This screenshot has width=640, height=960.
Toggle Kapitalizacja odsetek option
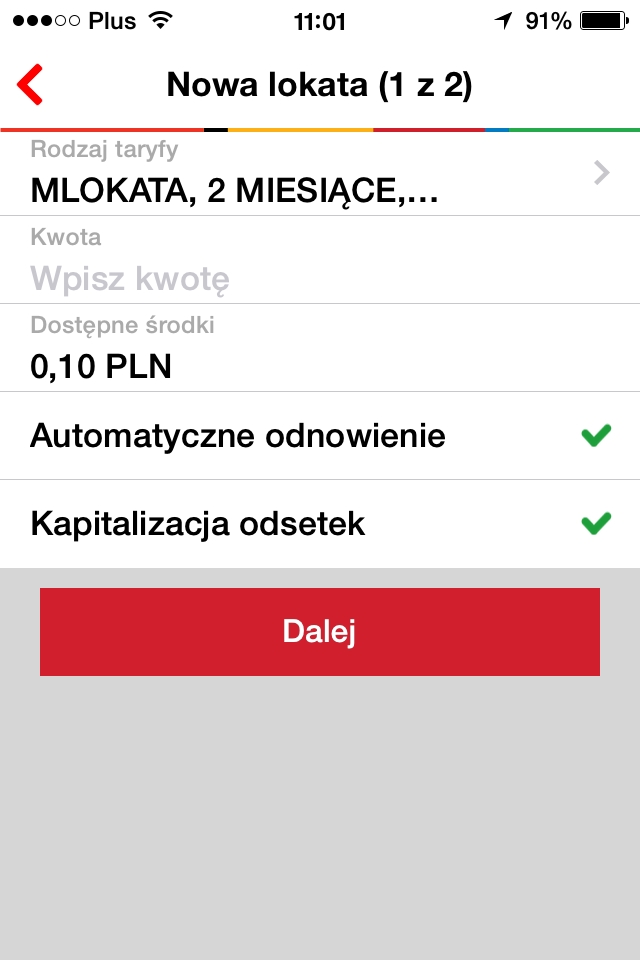595,524
